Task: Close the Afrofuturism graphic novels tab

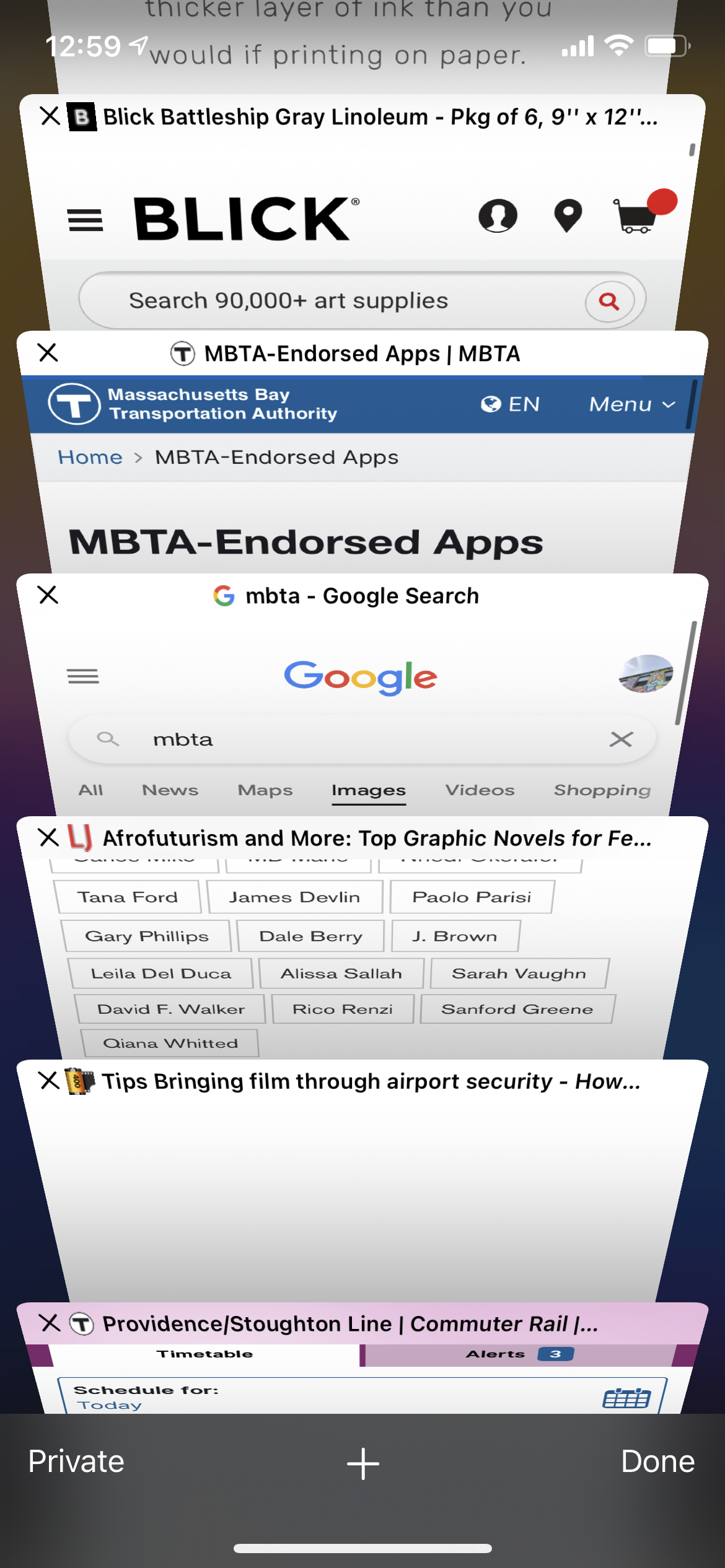Action: coord(48,837)
